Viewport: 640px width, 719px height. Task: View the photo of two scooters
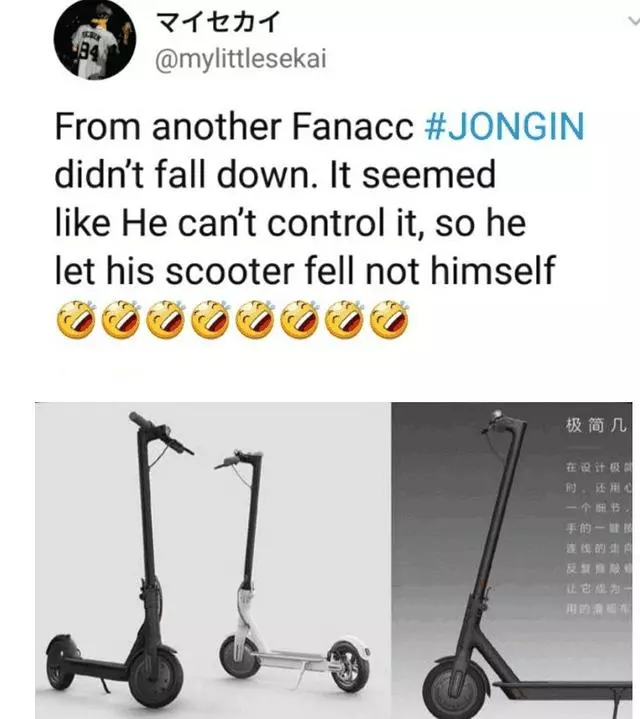coord(211,560)
